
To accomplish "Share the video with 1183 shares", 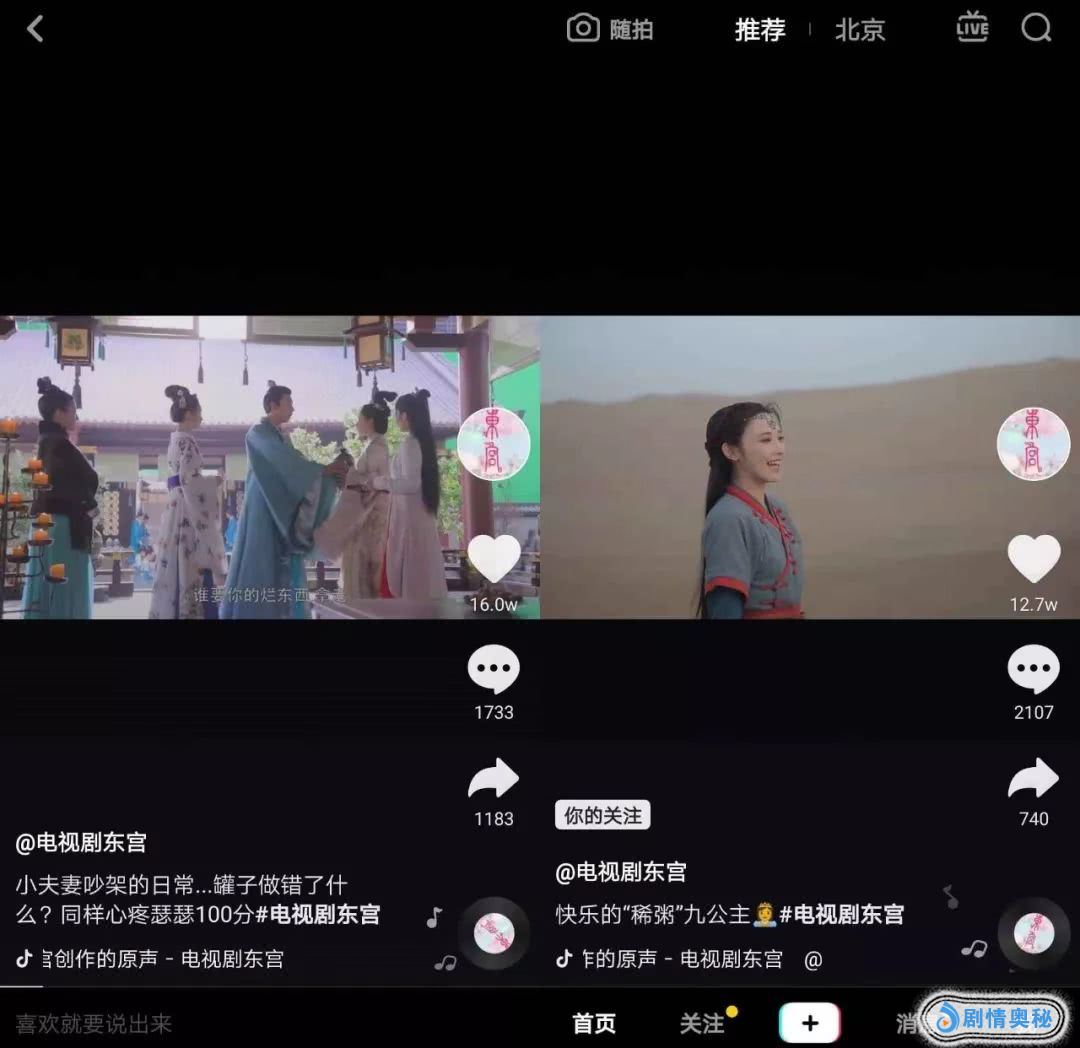I will click(494, 779).
